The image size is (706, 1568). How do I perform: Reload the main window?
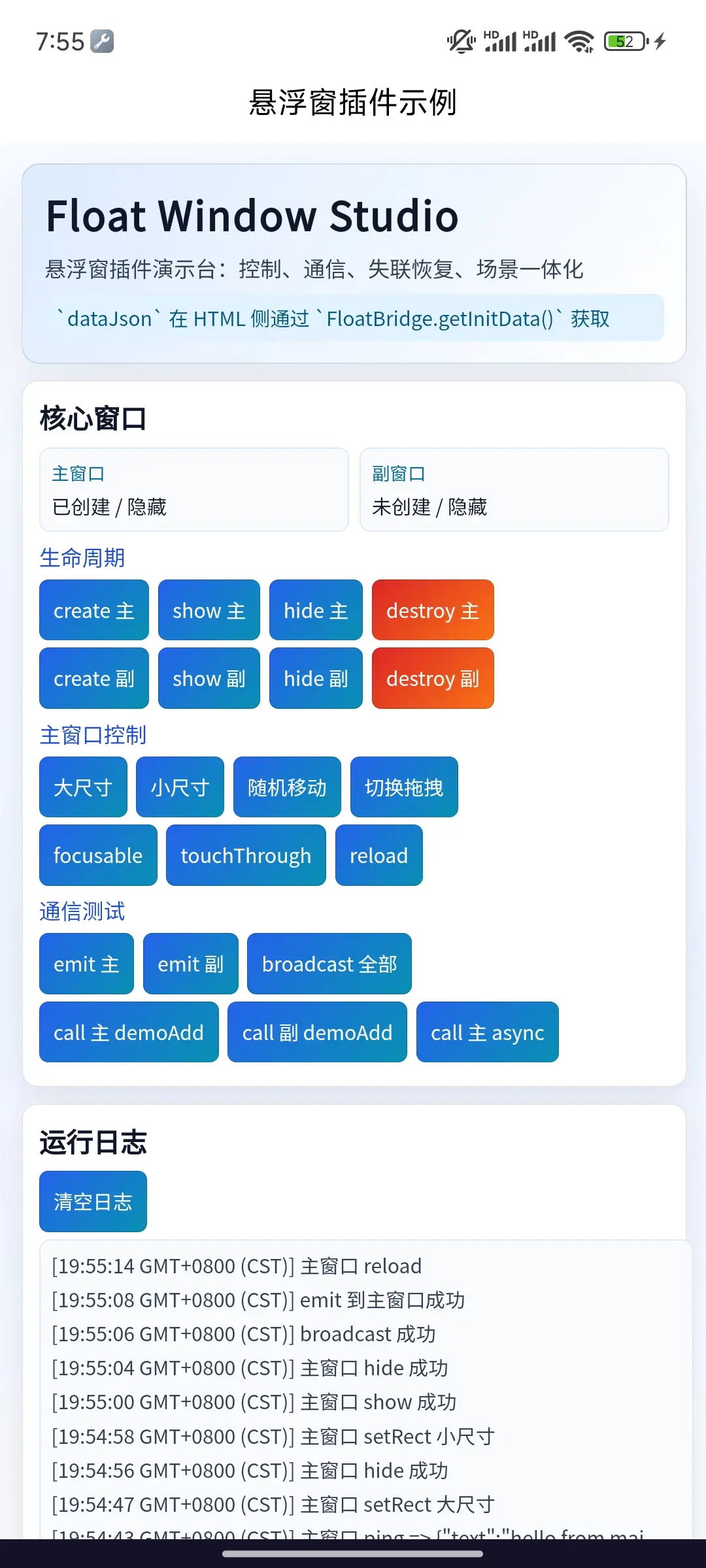pos(378,855)
